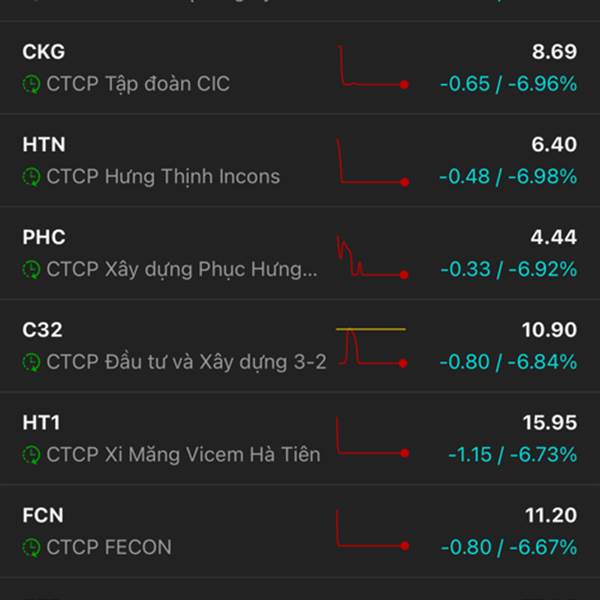The width and height of the screenshot is (600, 600).
Task: Select the PHC stock entry
Action: (300, 254)
